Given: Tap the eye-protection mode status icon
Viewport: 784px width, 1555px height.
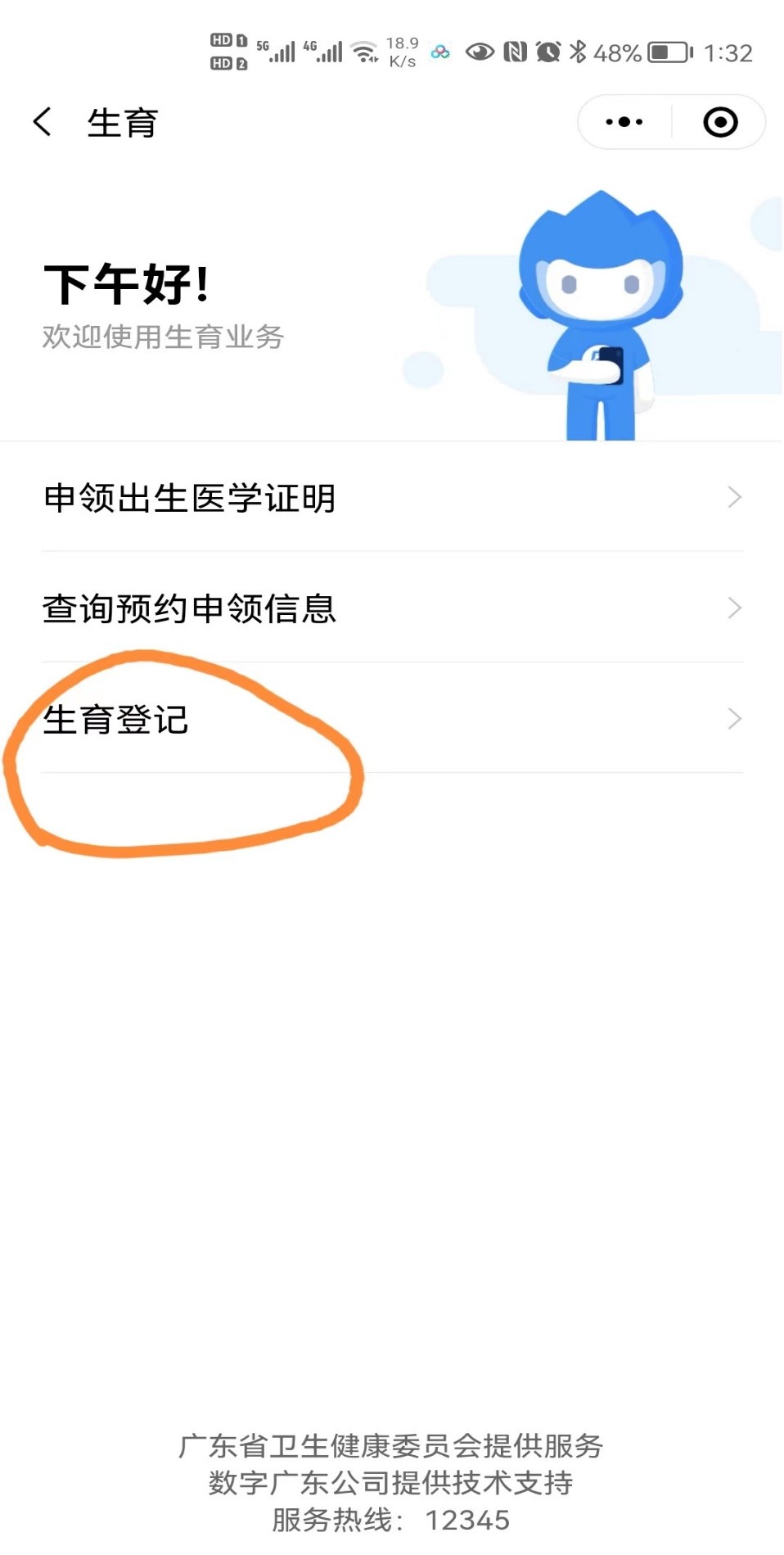Looking at the screenshot, I should [480, 52].
